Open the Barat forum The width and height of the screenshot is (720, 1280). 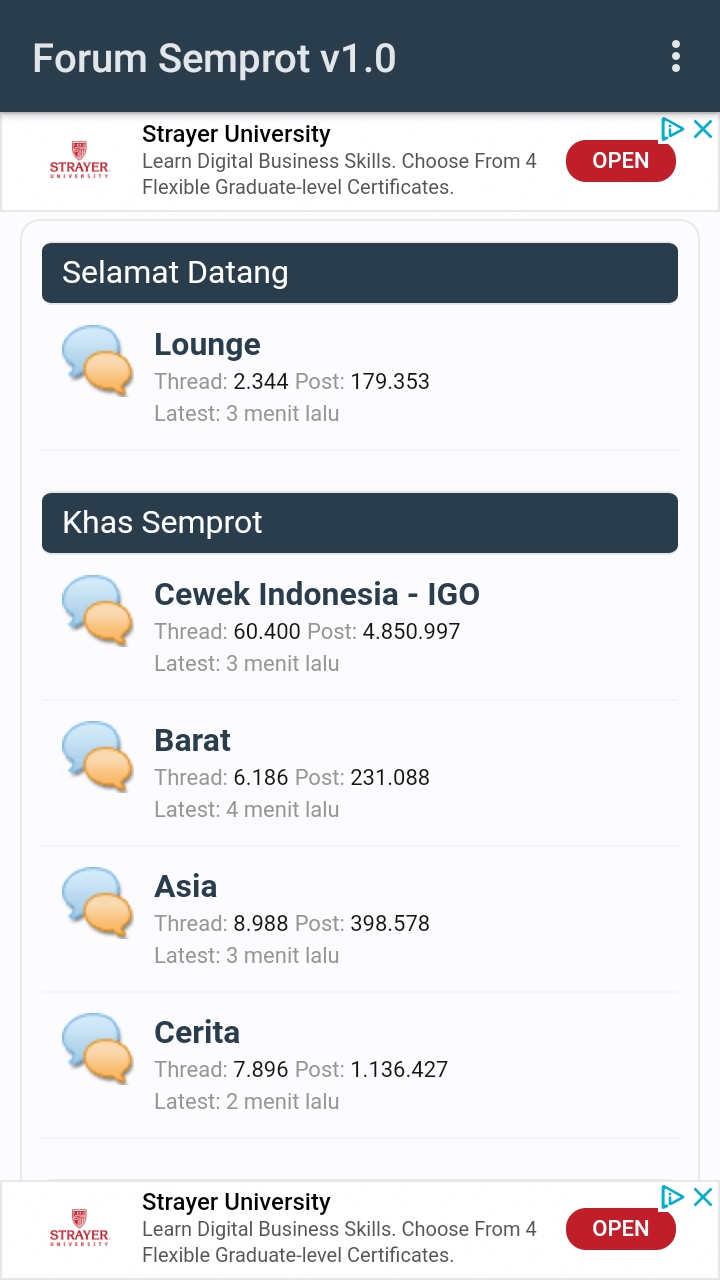(x=192, y=740)
